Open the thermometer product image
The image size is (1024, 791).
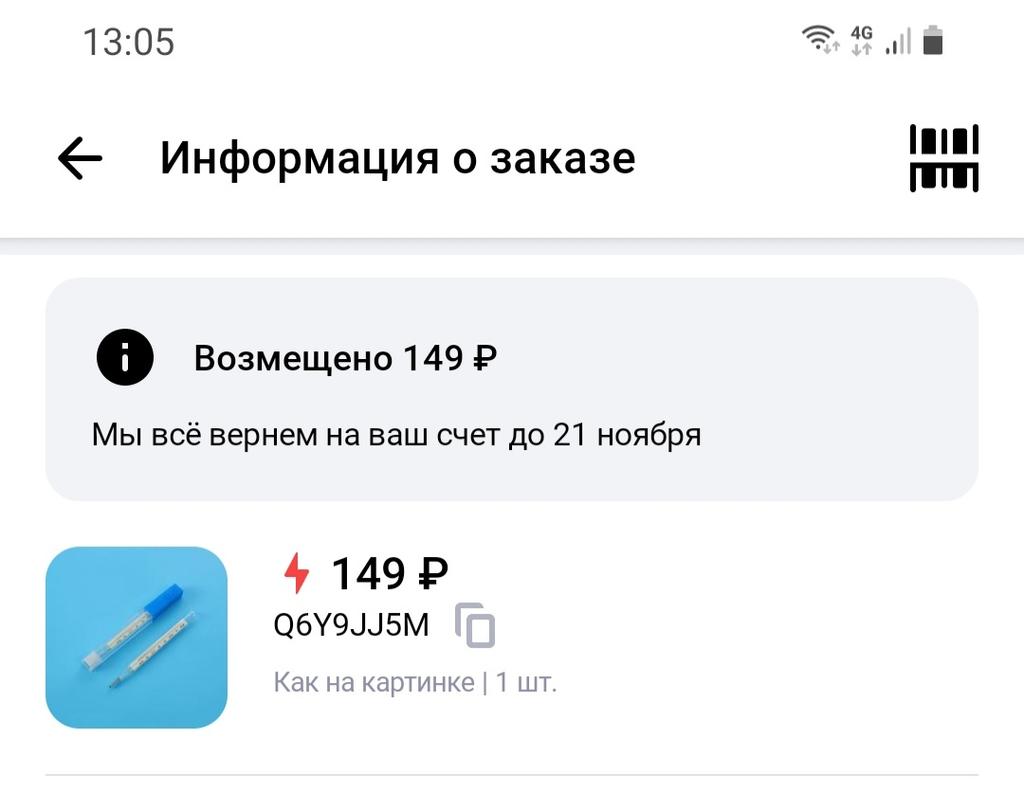(x=137, y=637)
